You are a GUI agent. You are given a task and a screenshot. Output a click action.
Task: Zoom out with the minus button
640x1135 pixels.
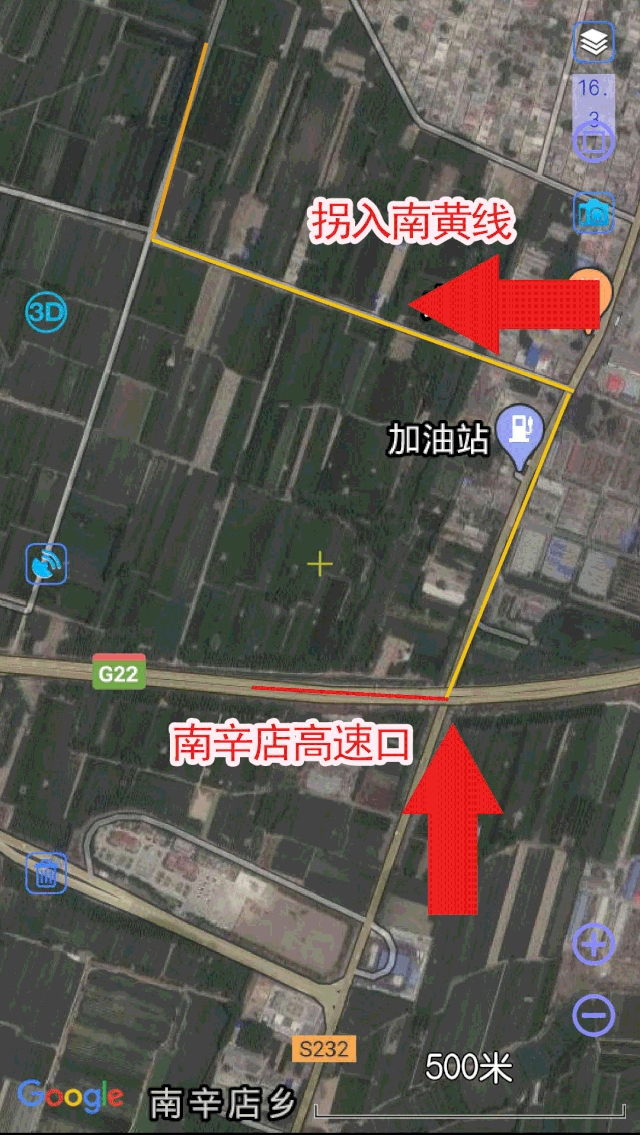(594, 1015)
